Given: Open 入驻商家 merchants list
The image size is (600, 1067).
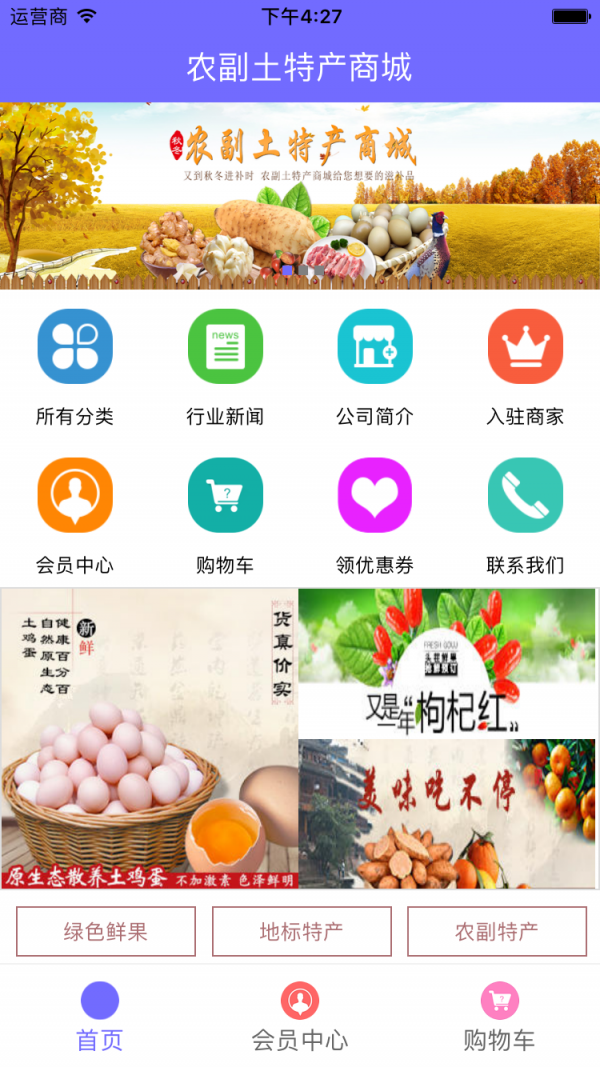Looking at the screenshot, I should [x=525, y=347].
